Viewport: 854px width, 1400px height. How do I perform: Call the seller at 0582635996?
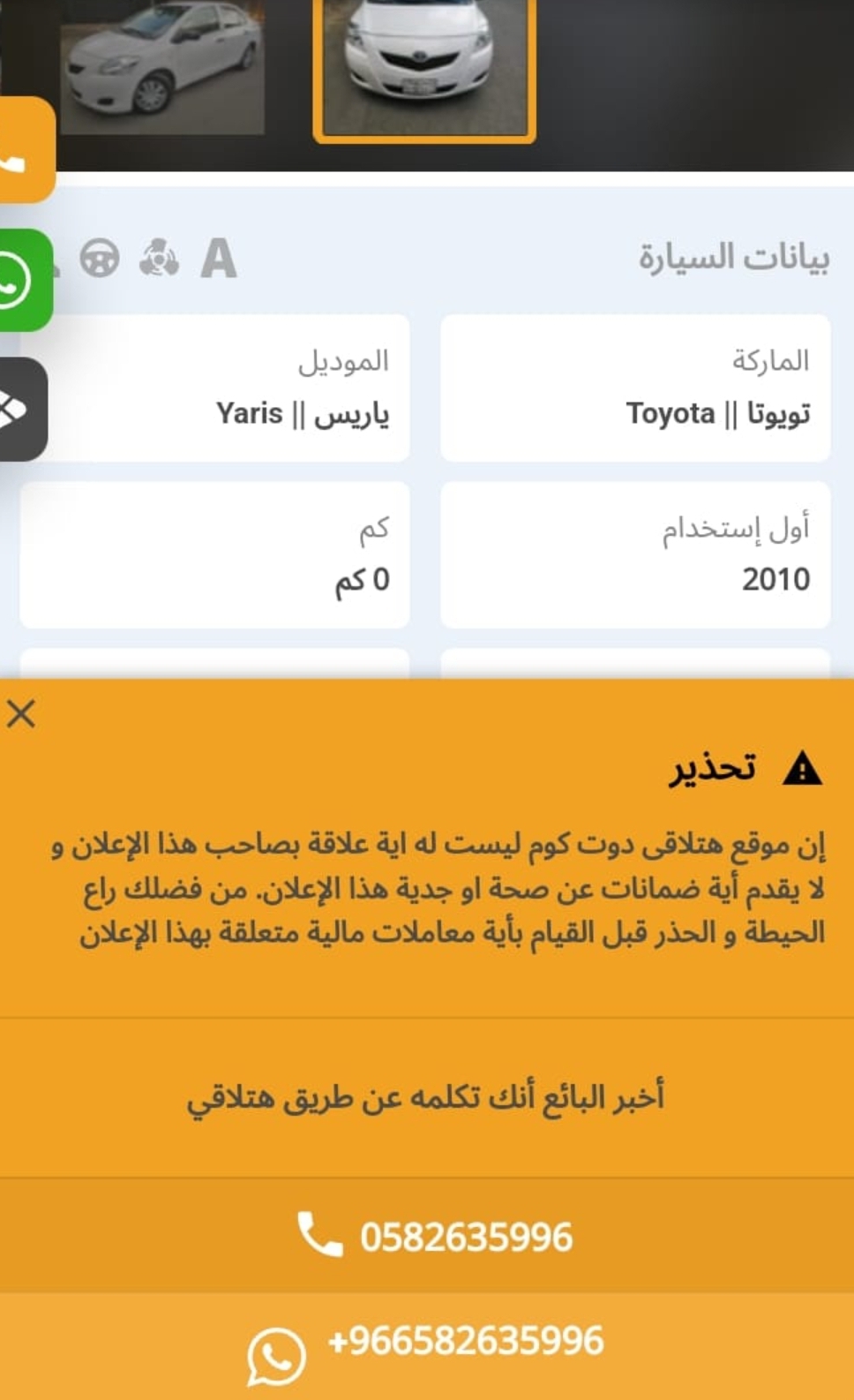coord(427,1236)
